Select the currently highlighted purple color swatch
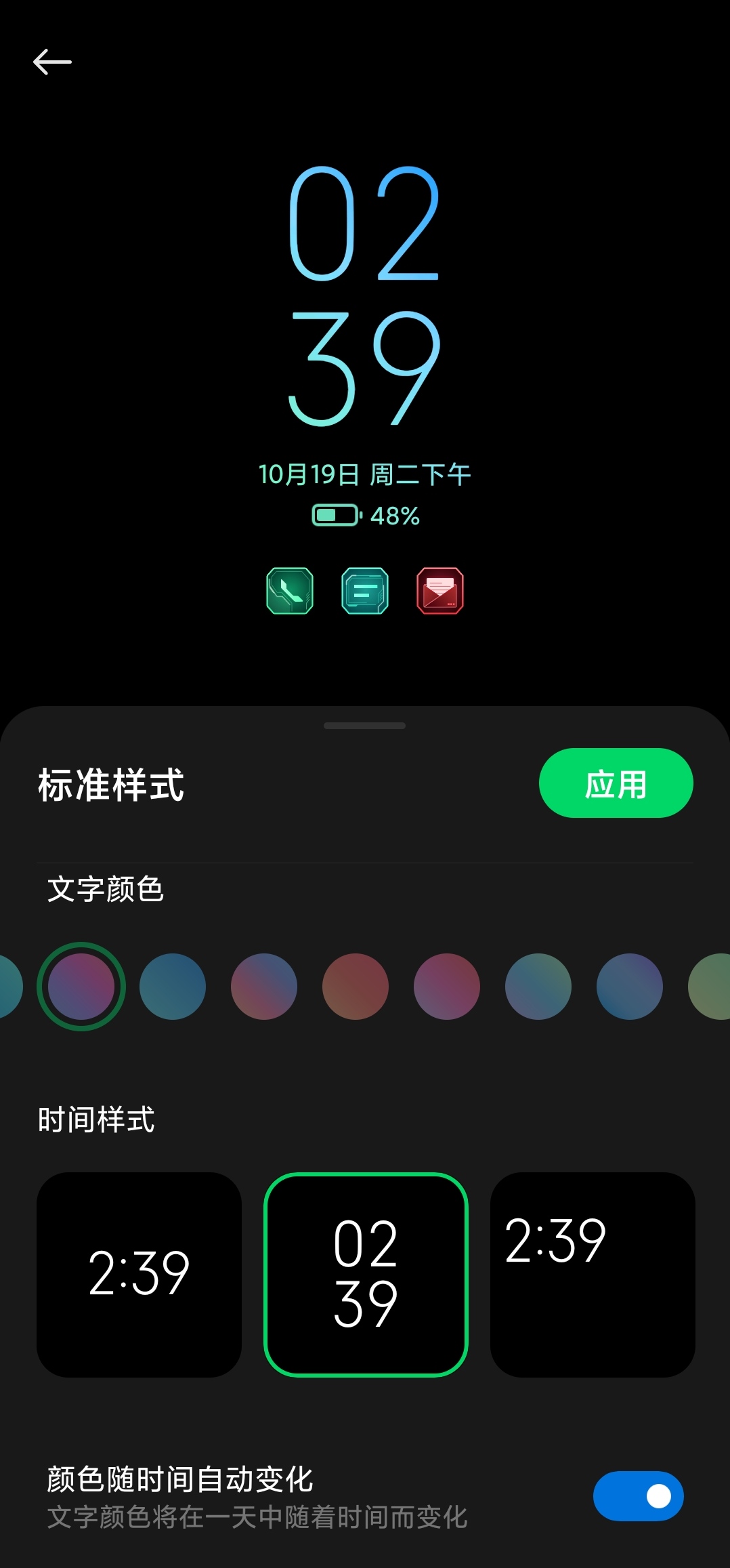 point(81,987)
